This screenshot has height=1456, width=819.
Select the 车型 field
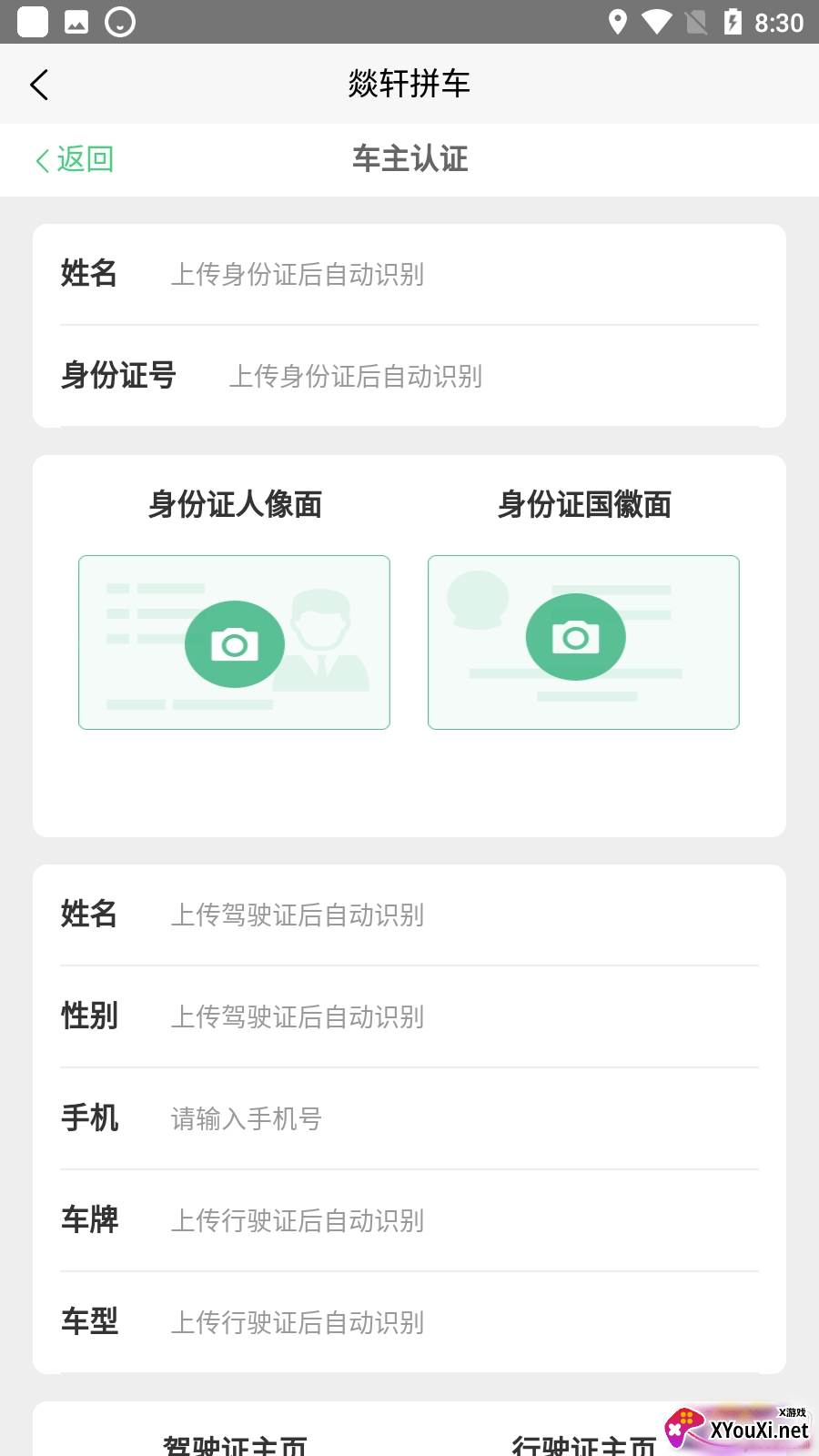[455, 1322]
